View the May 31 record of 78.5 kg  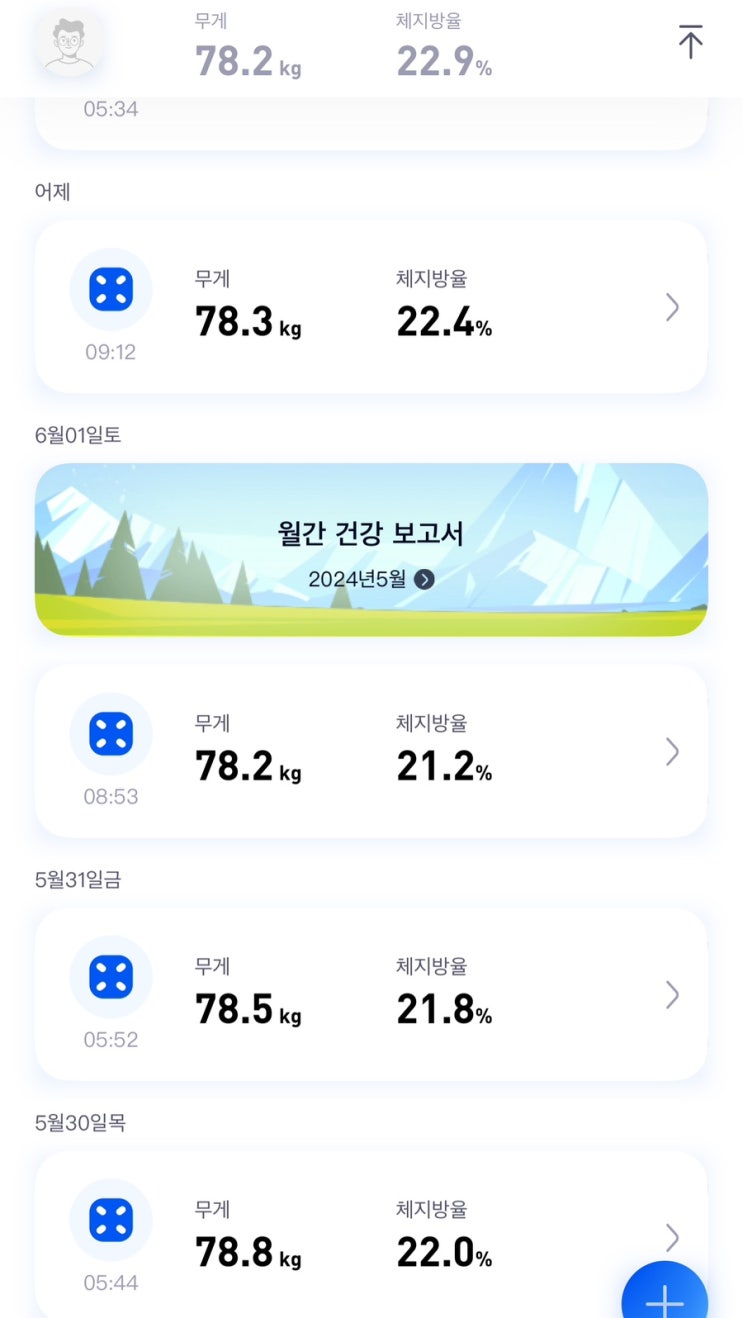point(371,994)
